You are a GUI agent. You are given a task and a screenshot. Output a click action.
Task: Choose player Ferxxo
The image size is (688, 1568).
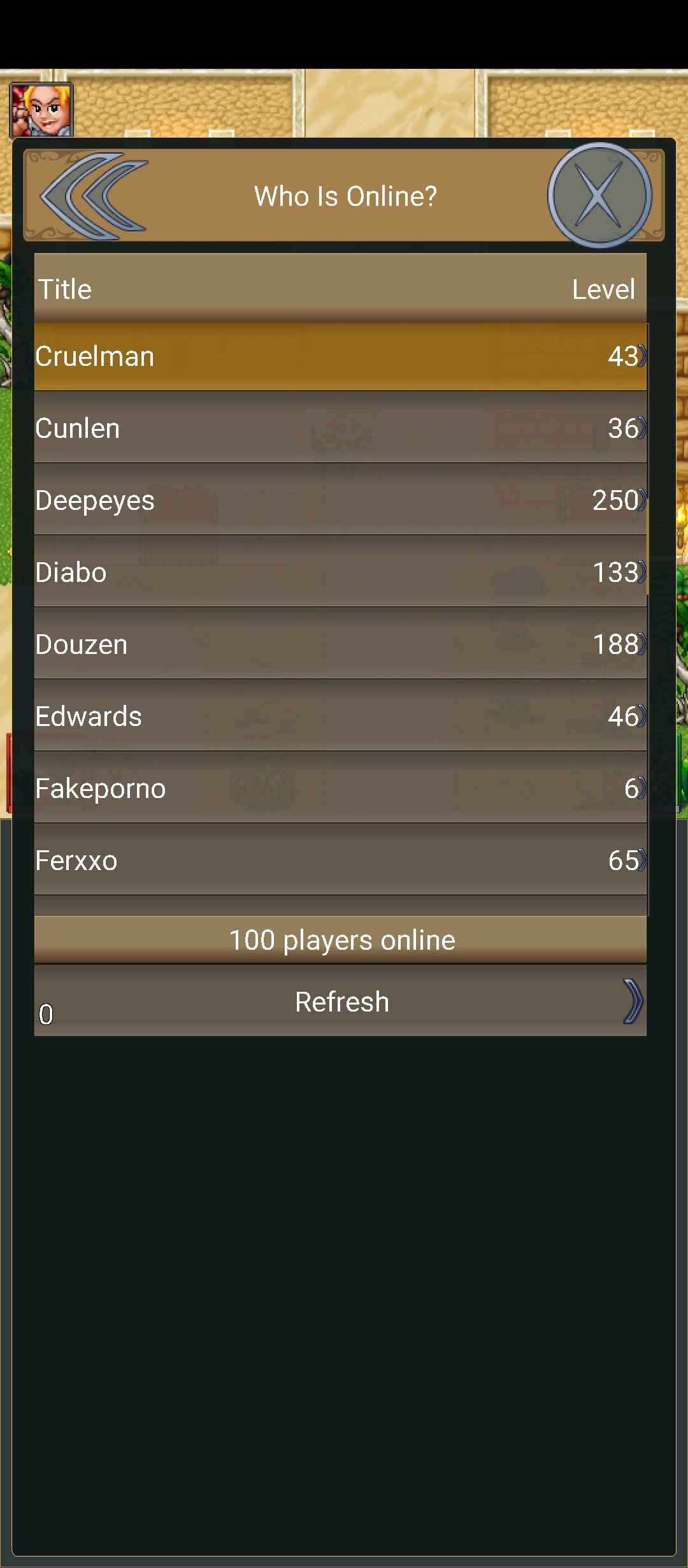tap(340, 860)
